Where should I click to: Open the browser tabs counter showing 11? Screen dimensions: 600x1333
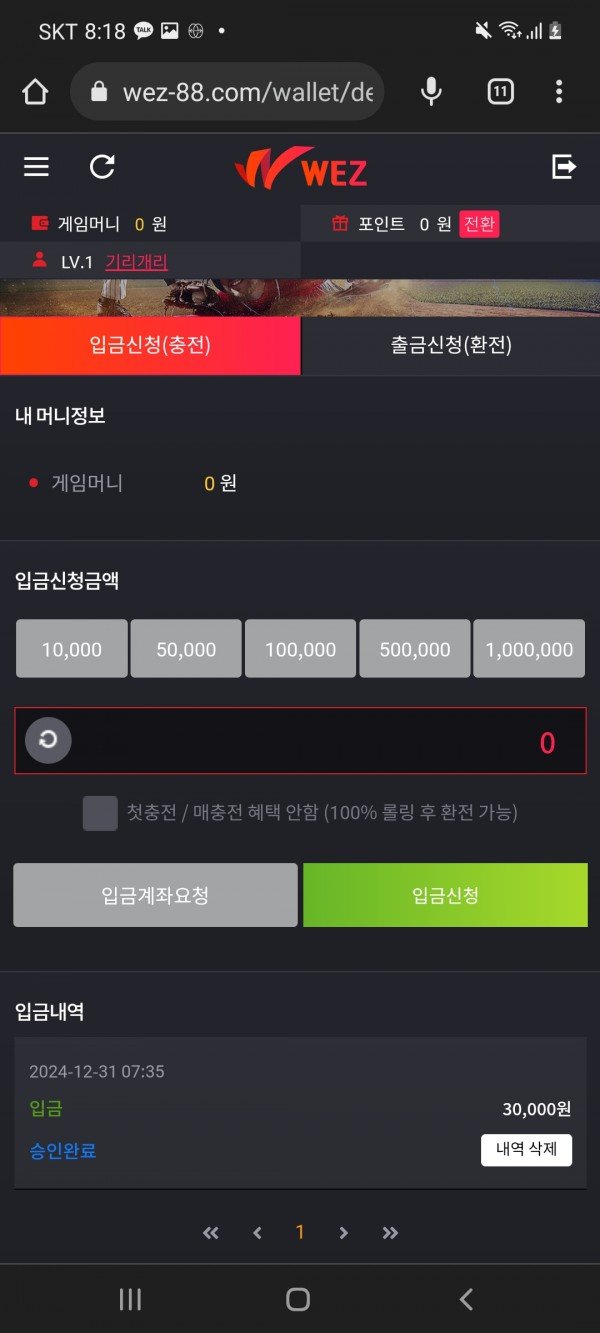tap(500, 93)
